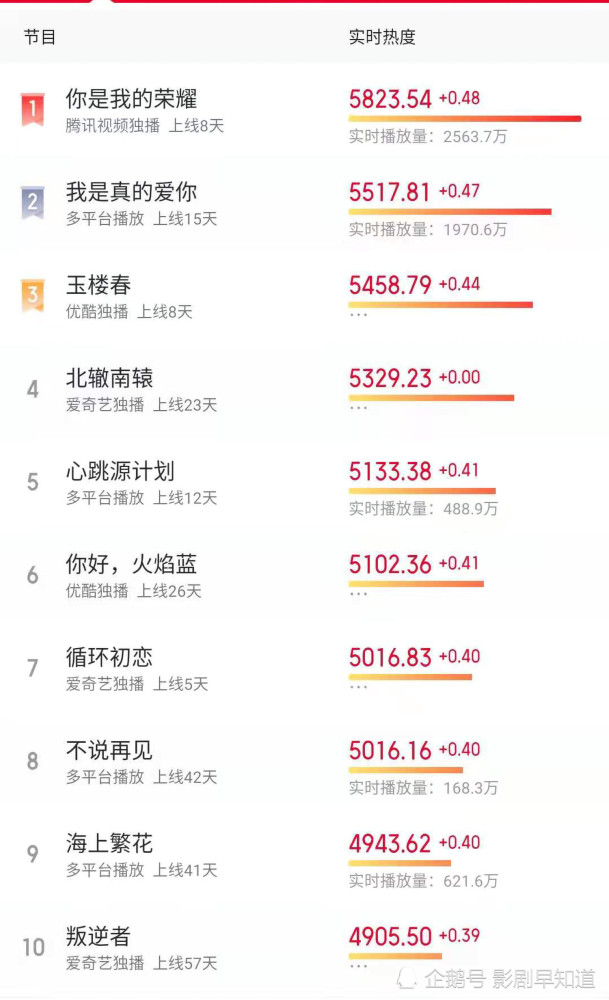Image resolution: width=609 pixels, height=1000 pixels.
Task: Open 心跳源计划 from the ranking
Action: [304, 482]
